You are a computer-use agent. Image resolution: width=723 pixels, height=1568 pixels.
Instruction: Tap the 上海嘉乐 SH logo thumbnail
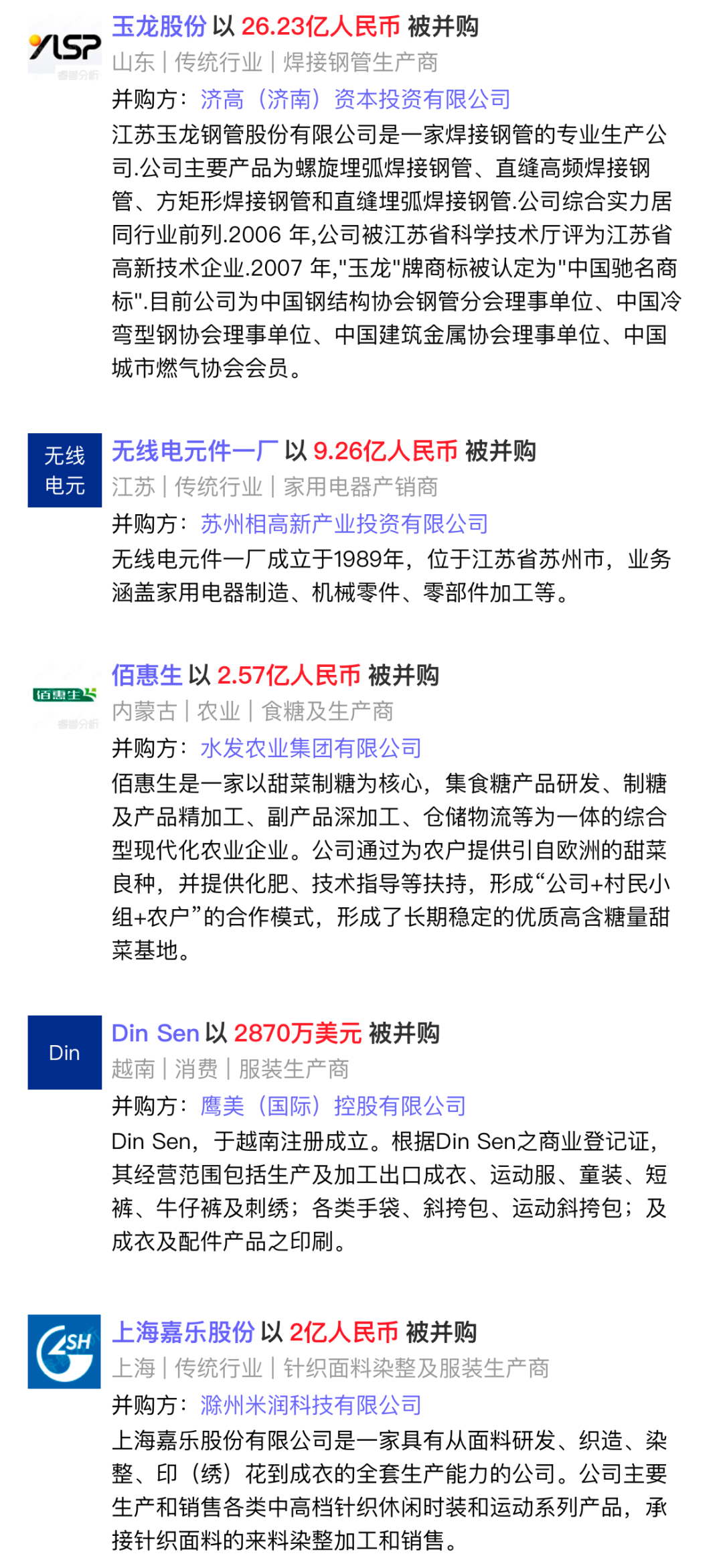[64, 1351]
